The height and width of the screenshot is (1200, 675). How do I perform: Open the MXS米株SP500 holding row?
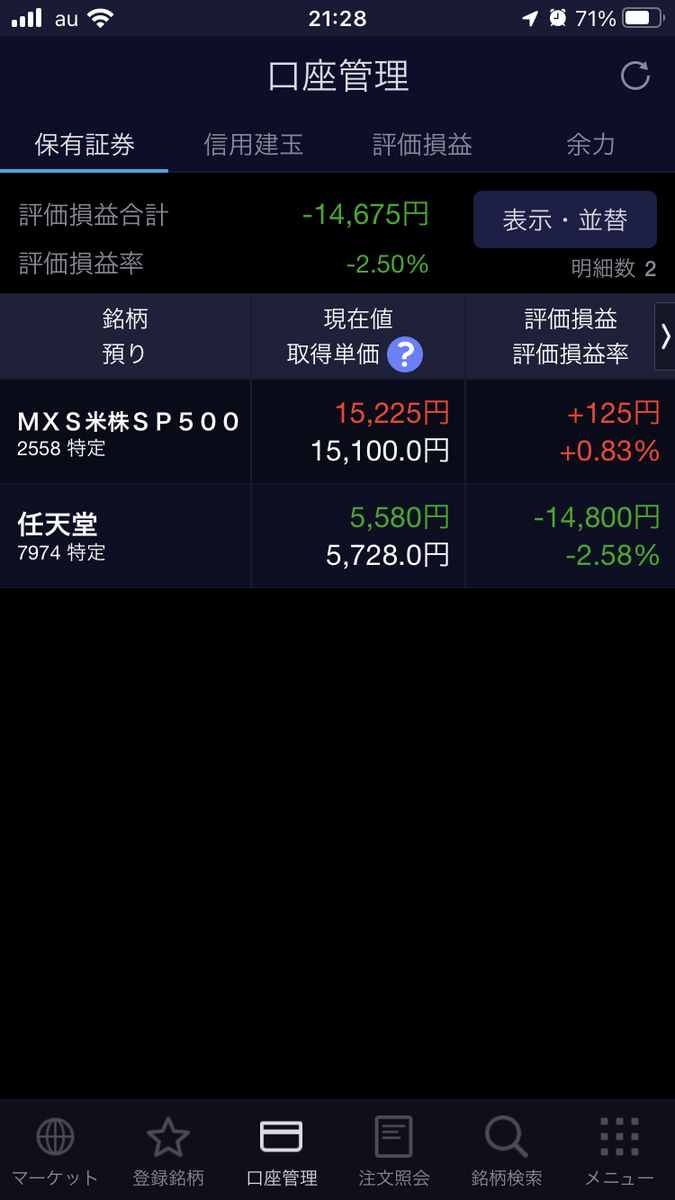coord(337,432)
